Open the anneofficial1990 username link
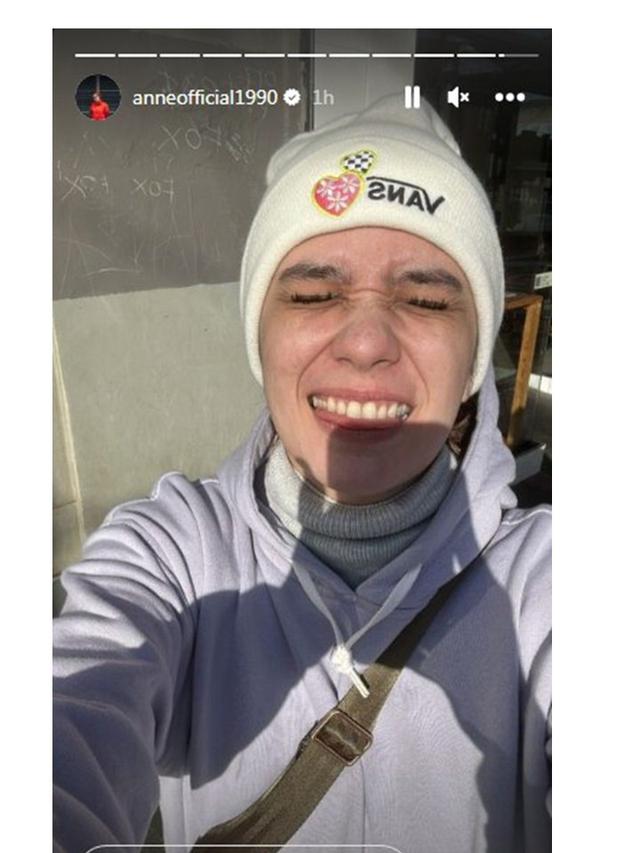Image resolution: width=640 pixels, height=853 pixels. pos(206,97)
